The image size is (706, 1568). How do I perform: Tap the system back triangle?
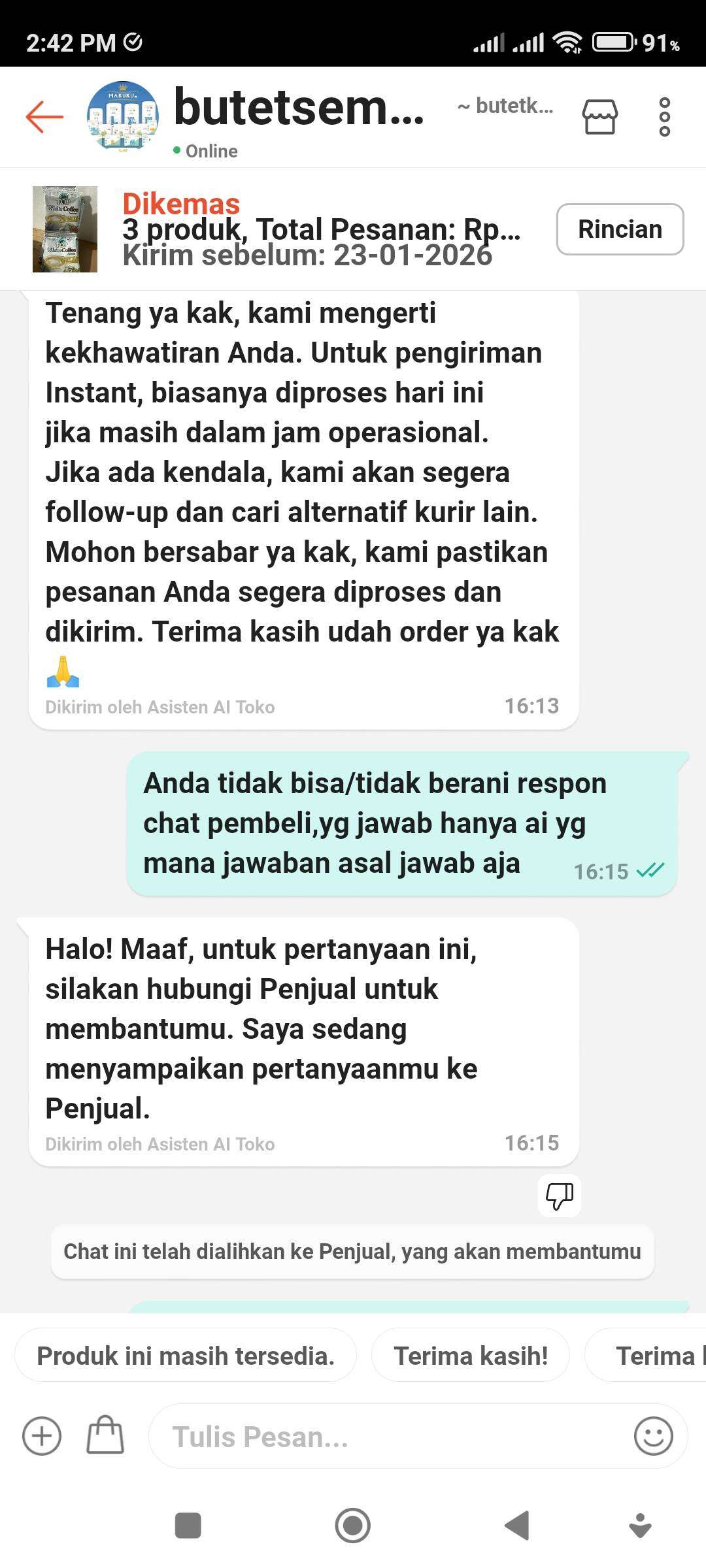pos(517,1526)
